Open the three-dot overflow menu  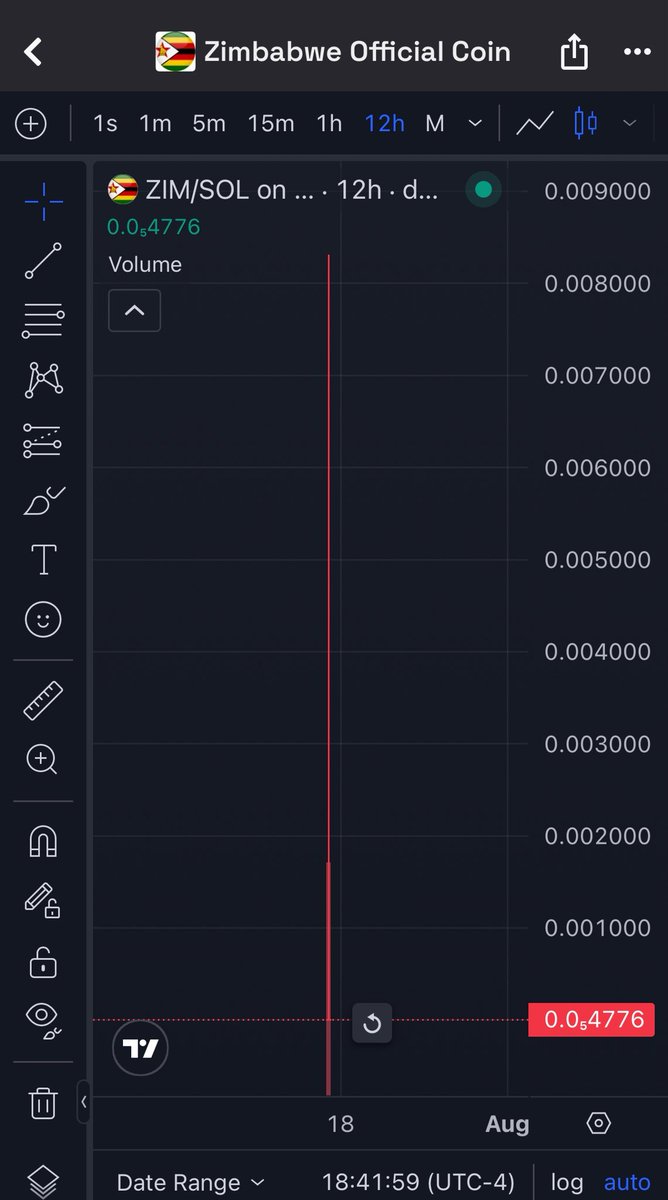click(x=637, y=52)
